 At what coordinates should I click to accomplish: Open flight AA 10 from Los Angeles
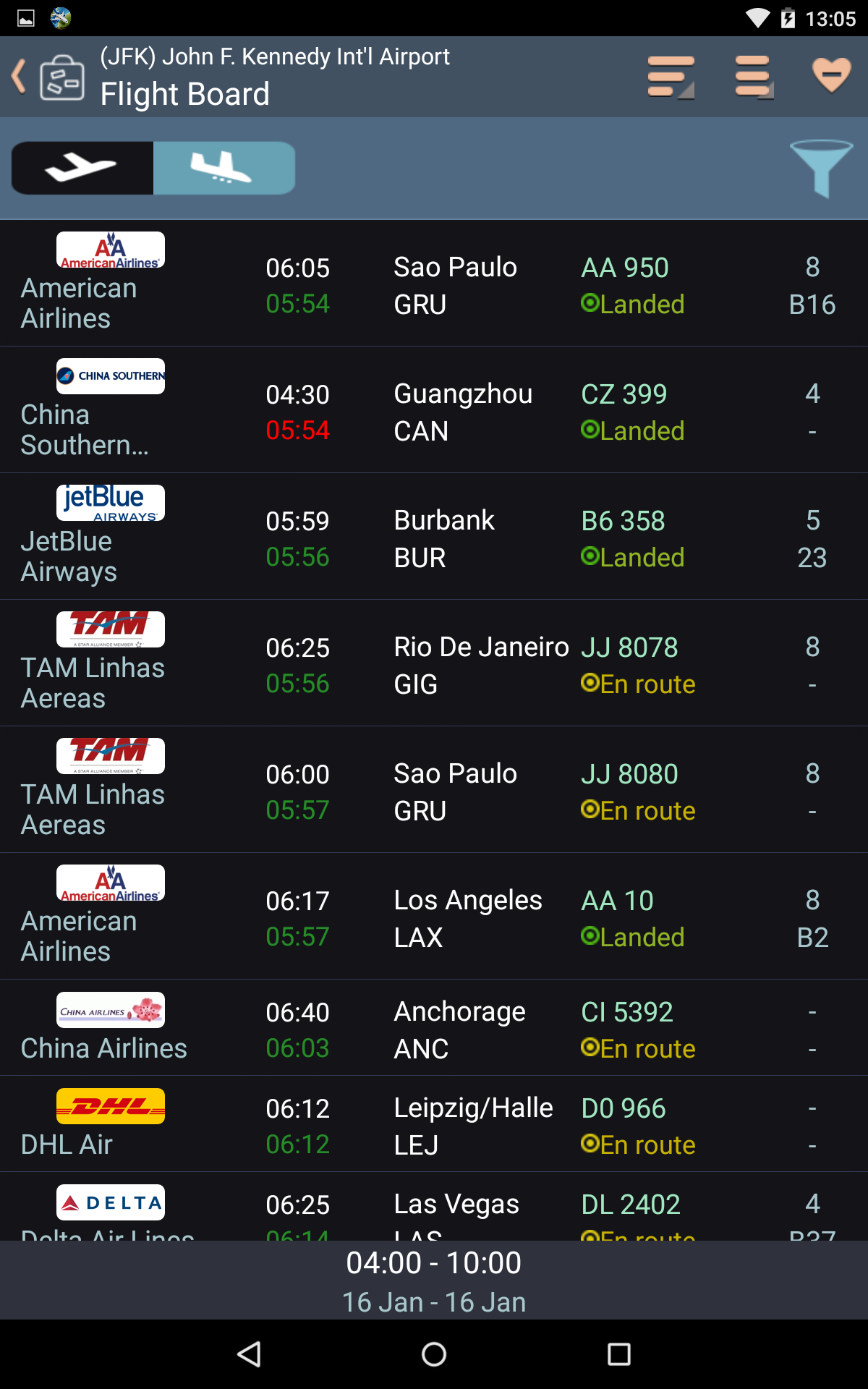pos(434,917)
